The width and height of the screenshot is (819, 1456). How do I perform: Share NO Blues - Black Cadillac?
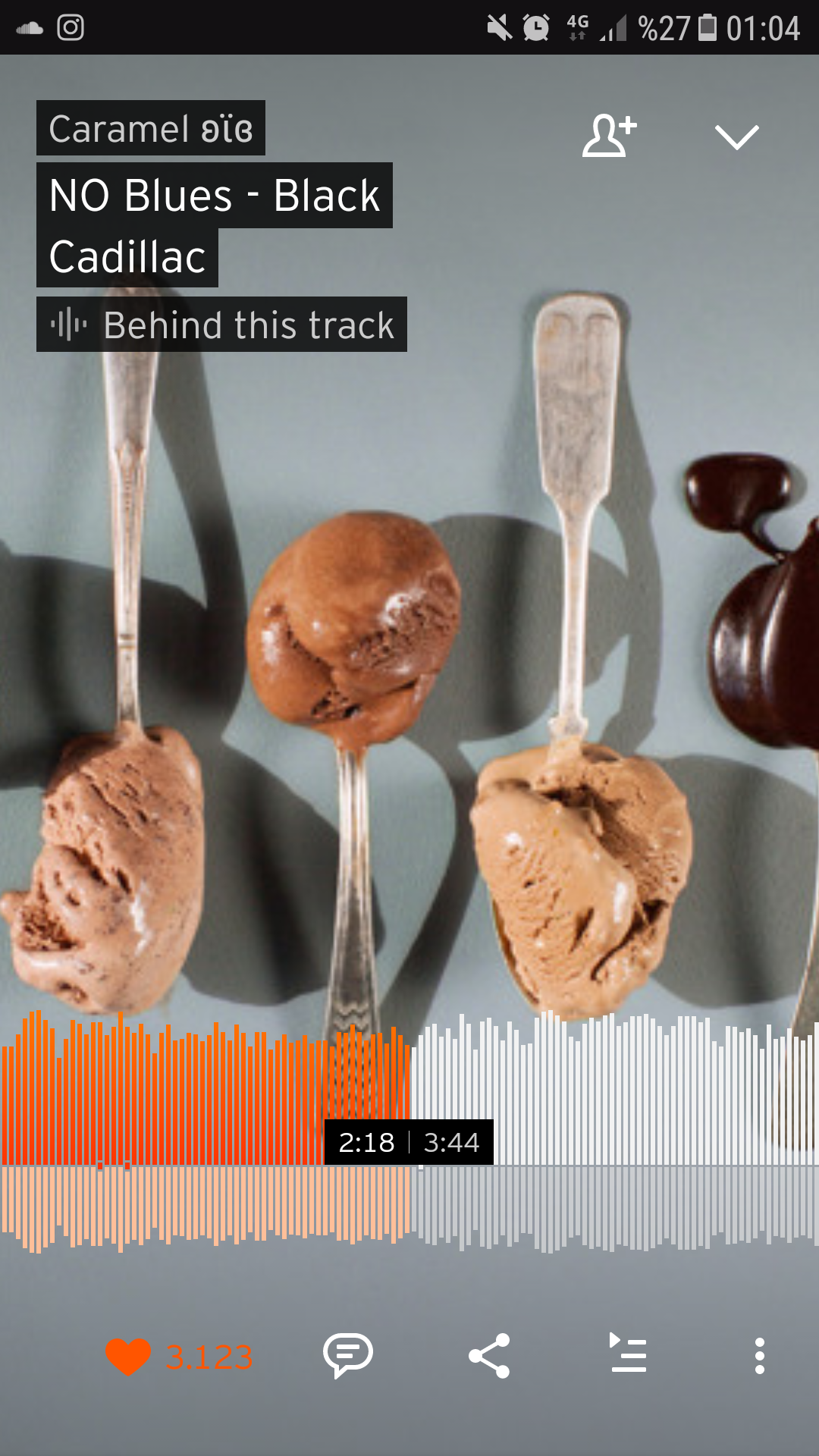[489, 1356]
